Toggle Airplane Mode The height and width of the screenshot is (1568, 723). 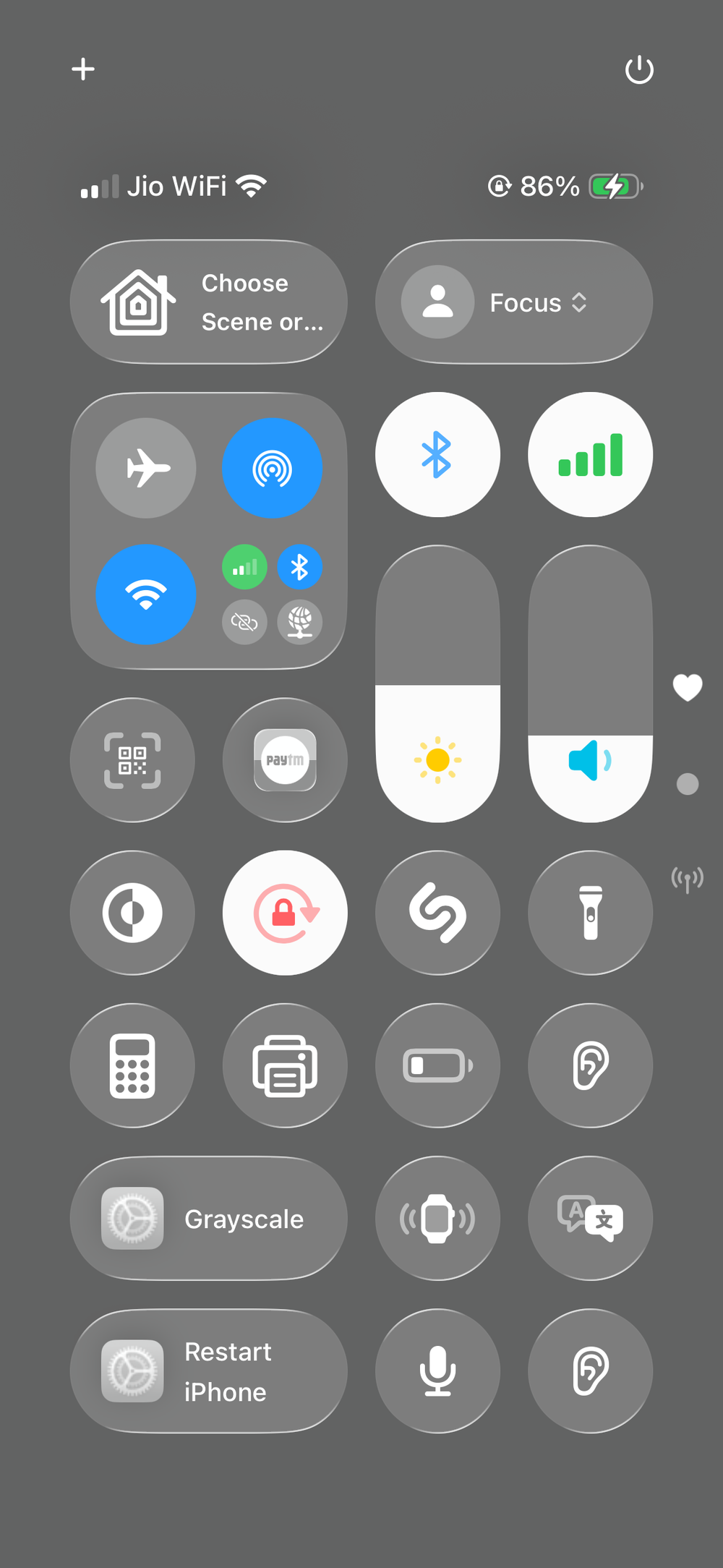[x=145, y=468]
